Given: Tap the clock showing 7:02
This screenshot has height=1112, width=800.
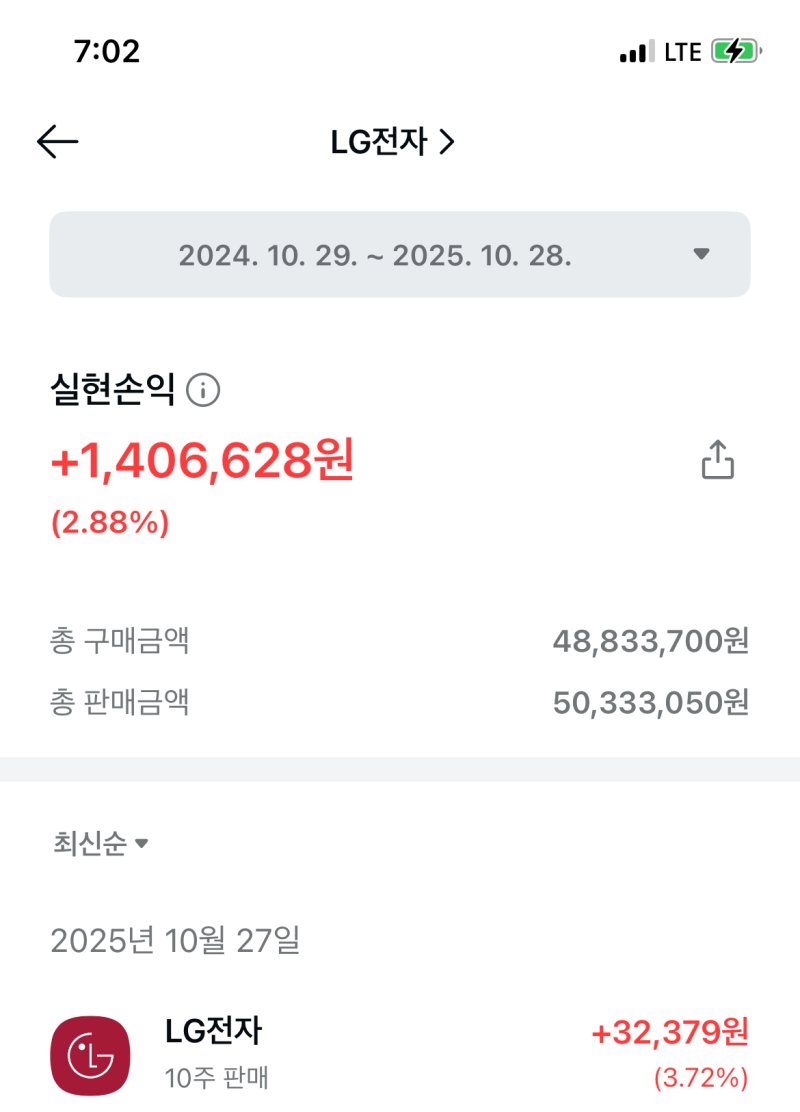Looking at the screenshot, I should [107, 51].
